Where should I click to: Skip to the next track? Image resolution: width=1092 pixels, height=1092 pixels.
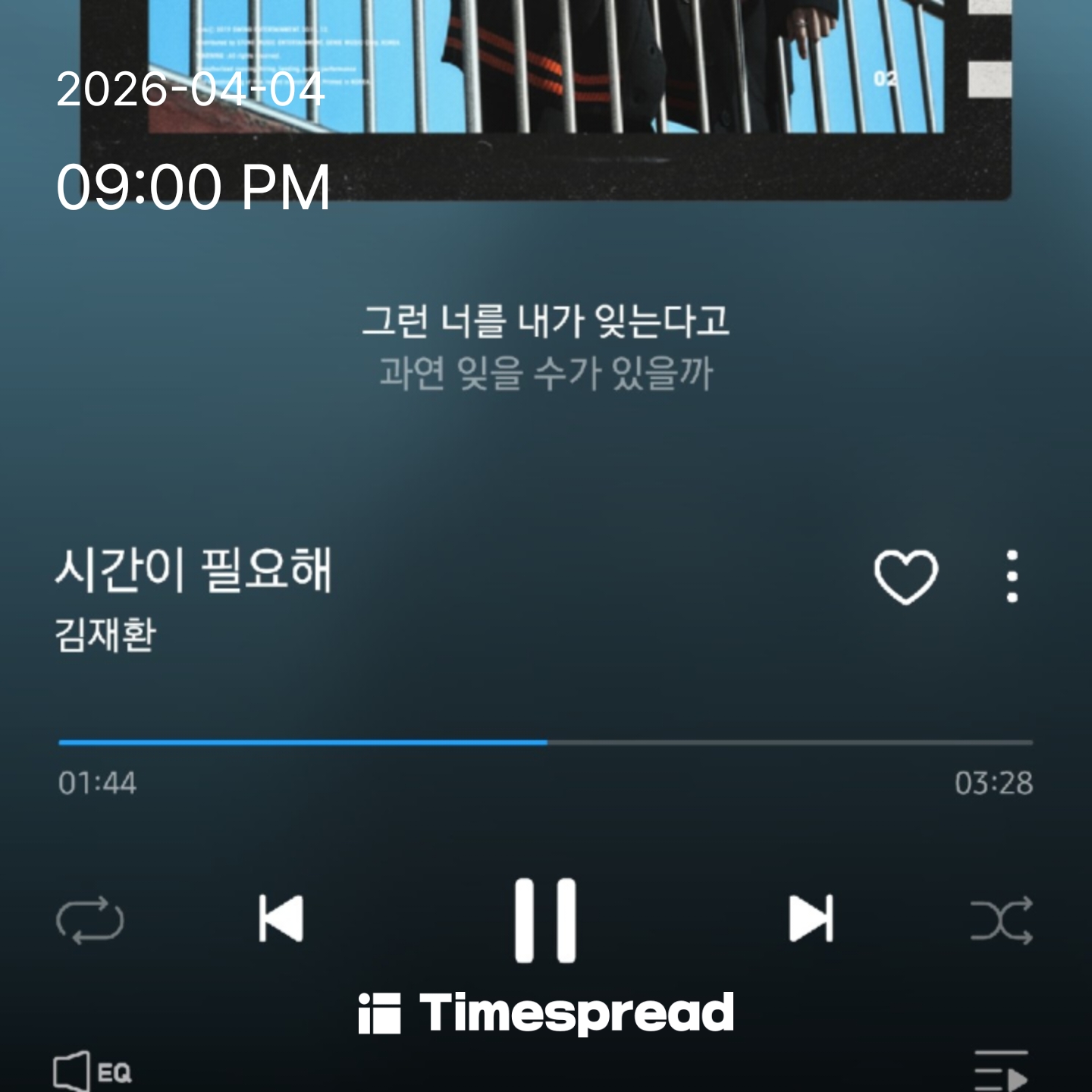(x=811, y=919)
